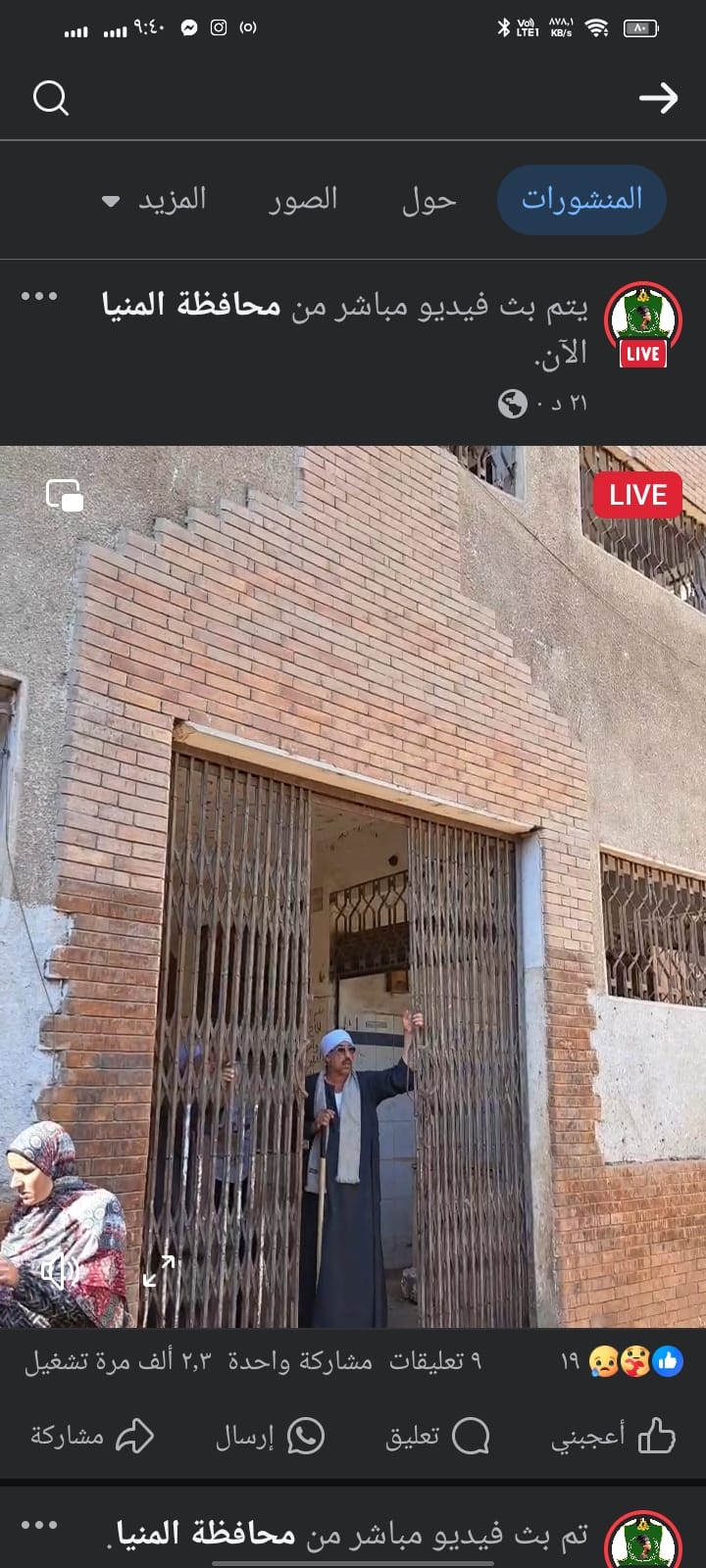Switch to the حول tab
The height and width of the screenshot is (1568, 706).
coord(429,200)
